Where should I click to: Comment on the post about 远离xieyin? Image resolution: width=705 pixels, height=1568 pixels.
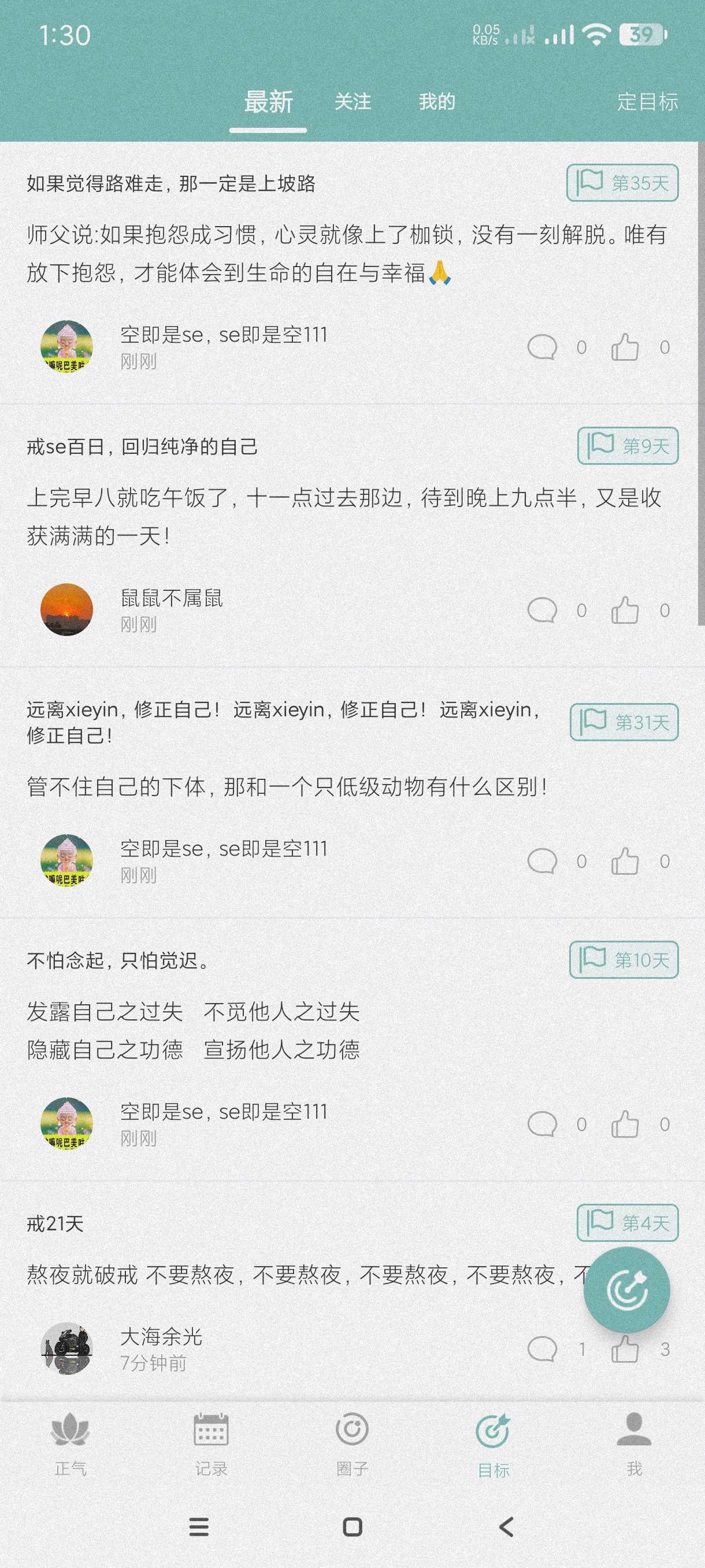tap(542, 861)
